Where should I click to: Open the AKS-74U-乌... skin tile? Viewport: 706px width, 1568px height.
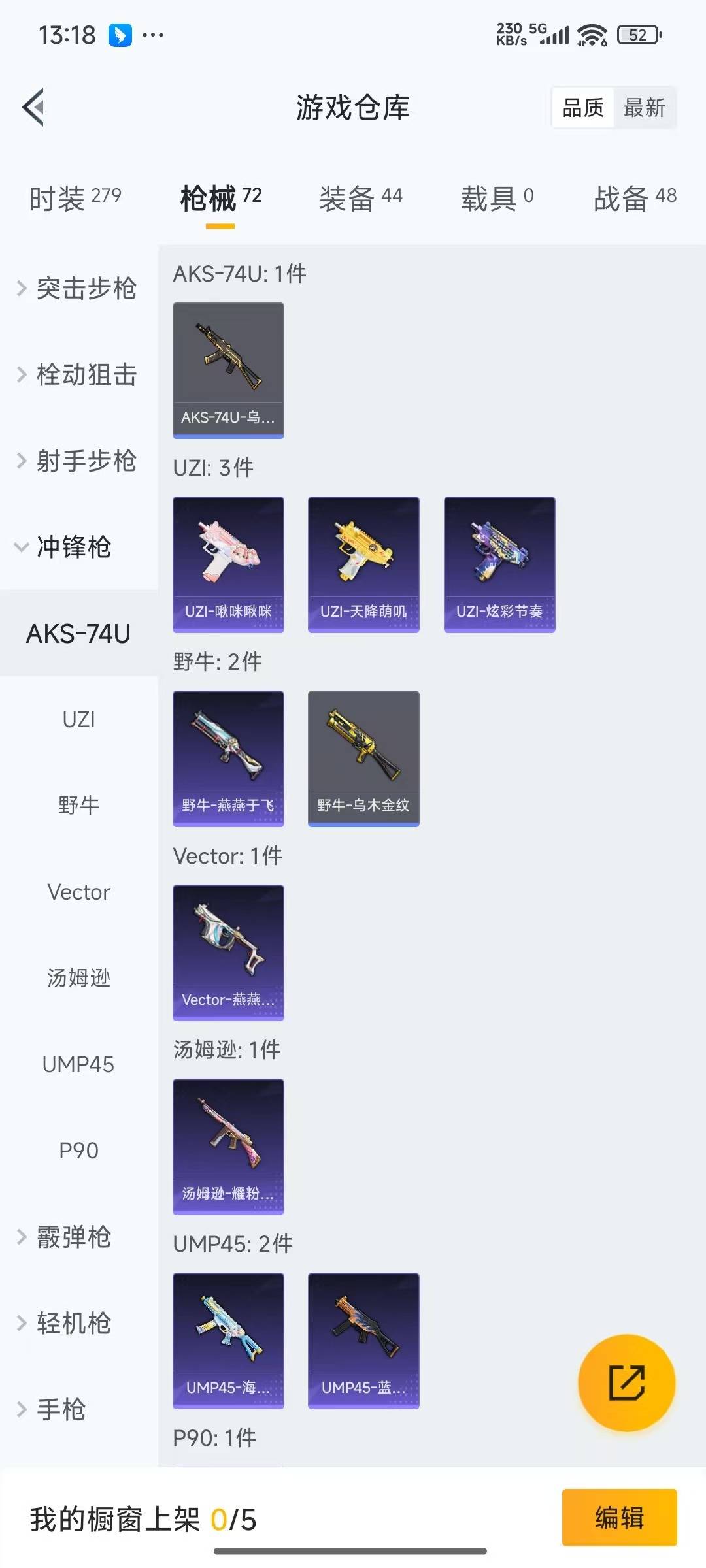[x=228, y=370]
